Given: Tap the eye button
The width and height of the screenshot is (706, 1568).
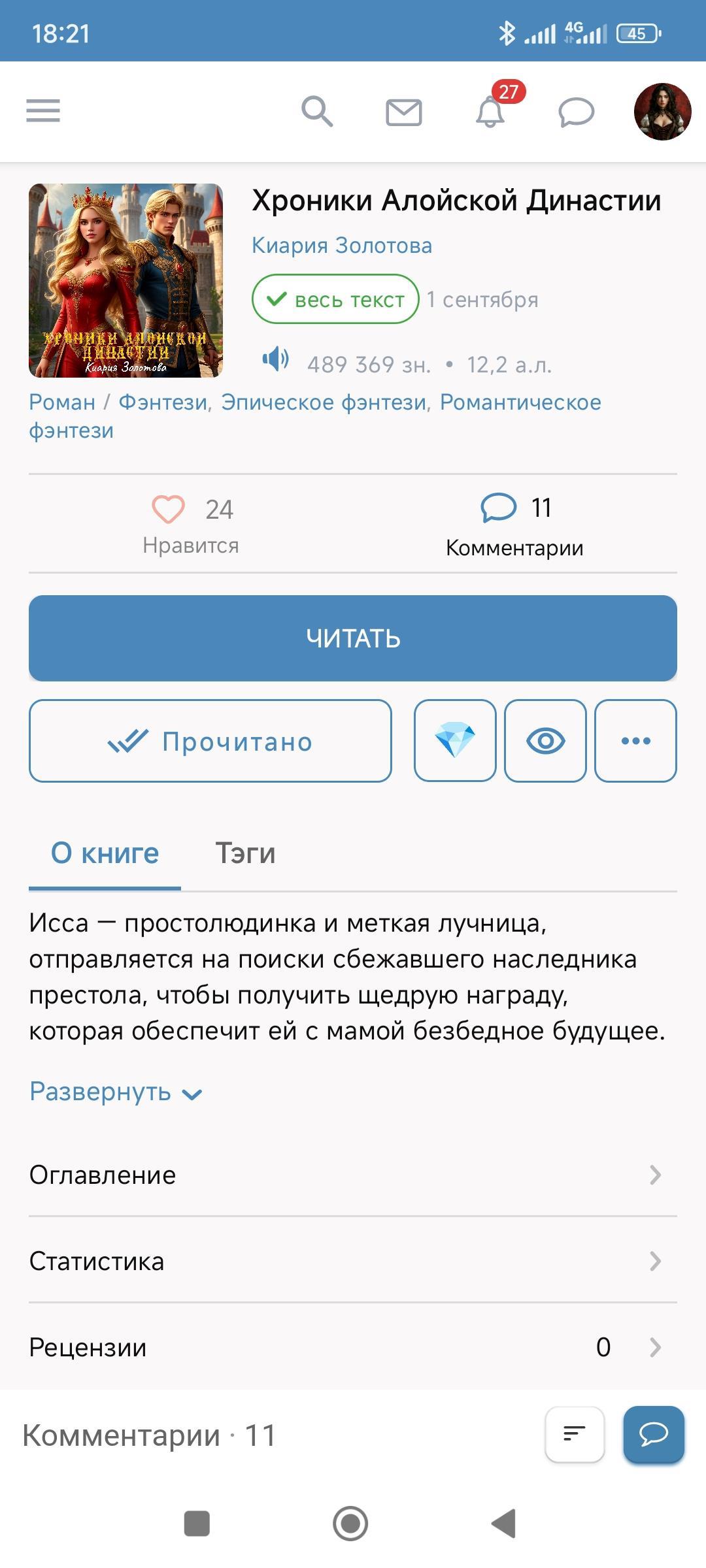Looking at the screenshot, I should point(545,741).
